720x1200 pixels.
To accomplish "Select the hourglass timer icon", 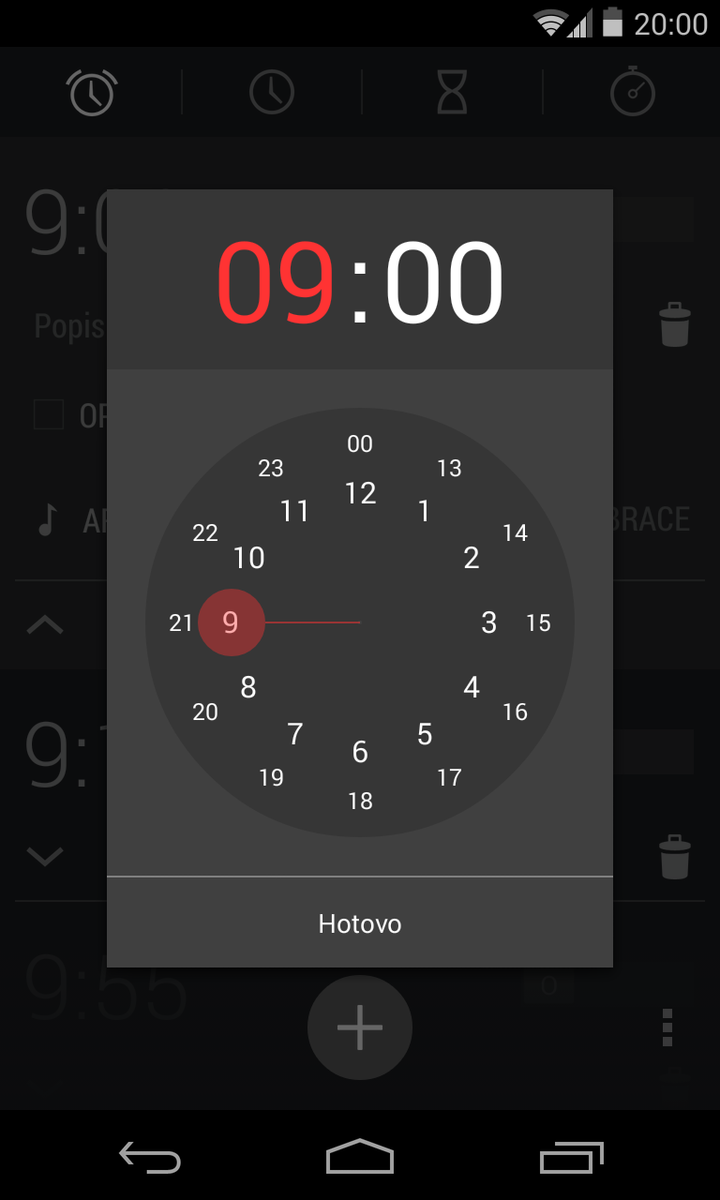I will pos(451,92).
